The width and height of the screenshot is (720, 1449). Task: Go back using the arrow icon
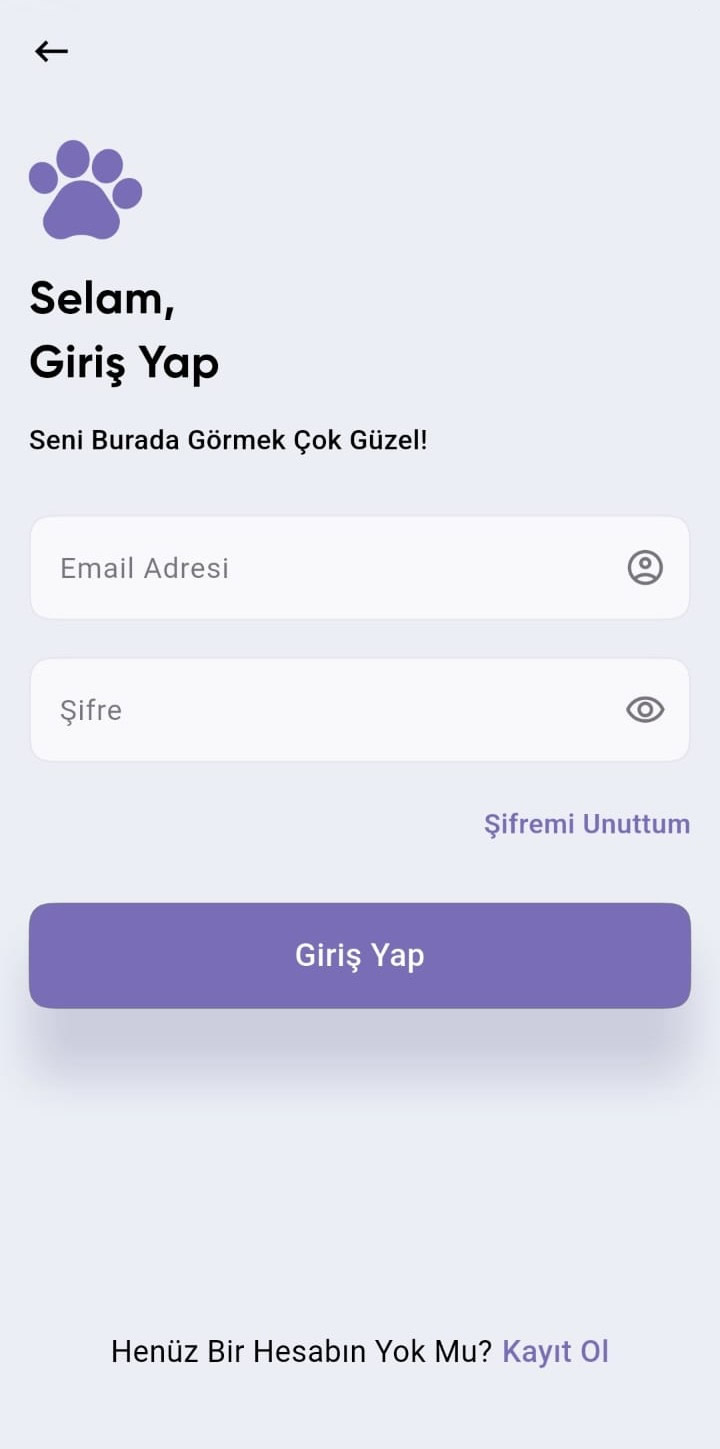pyautogui.click(x=51, y=51)
